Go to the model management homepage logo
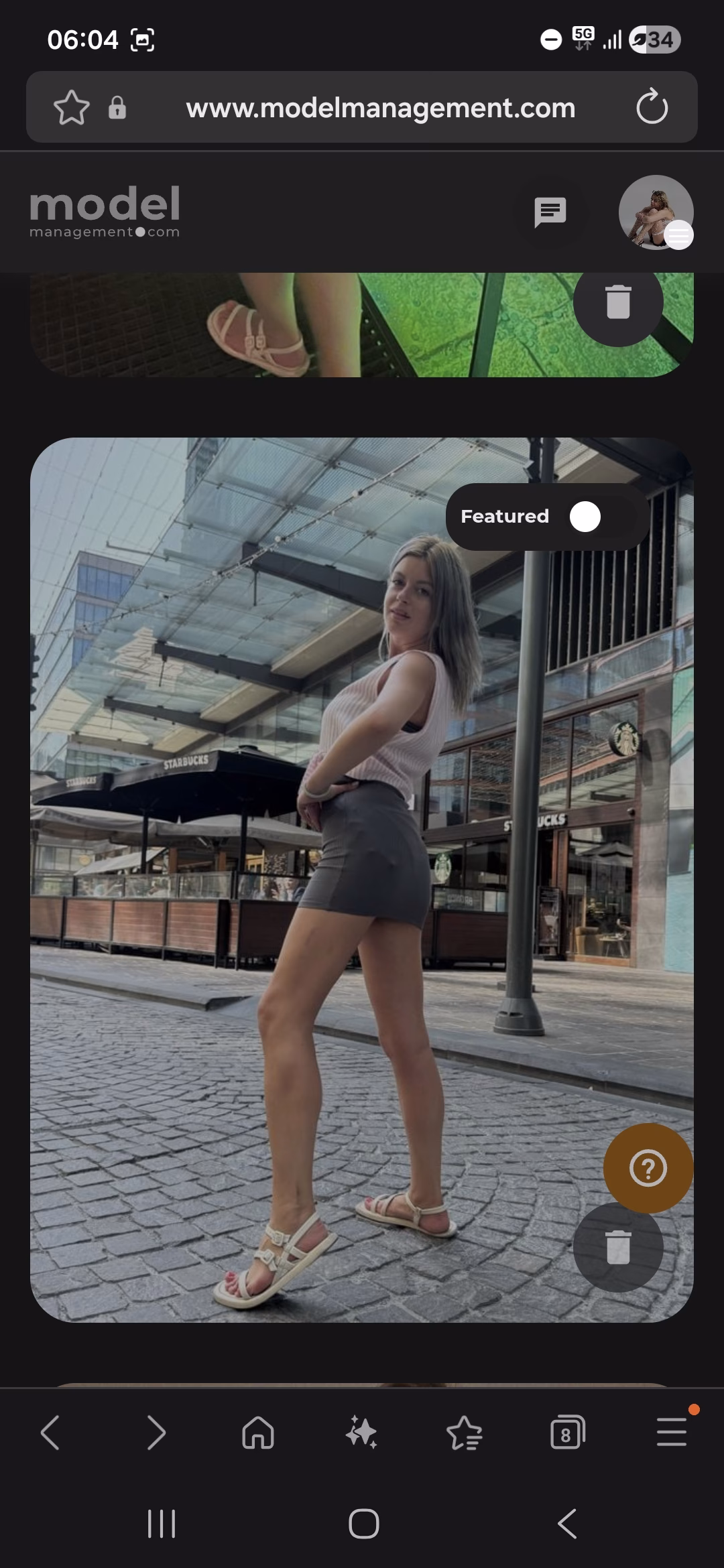The height and width of the screenshot is (1568, 724). tap(105, 212)
